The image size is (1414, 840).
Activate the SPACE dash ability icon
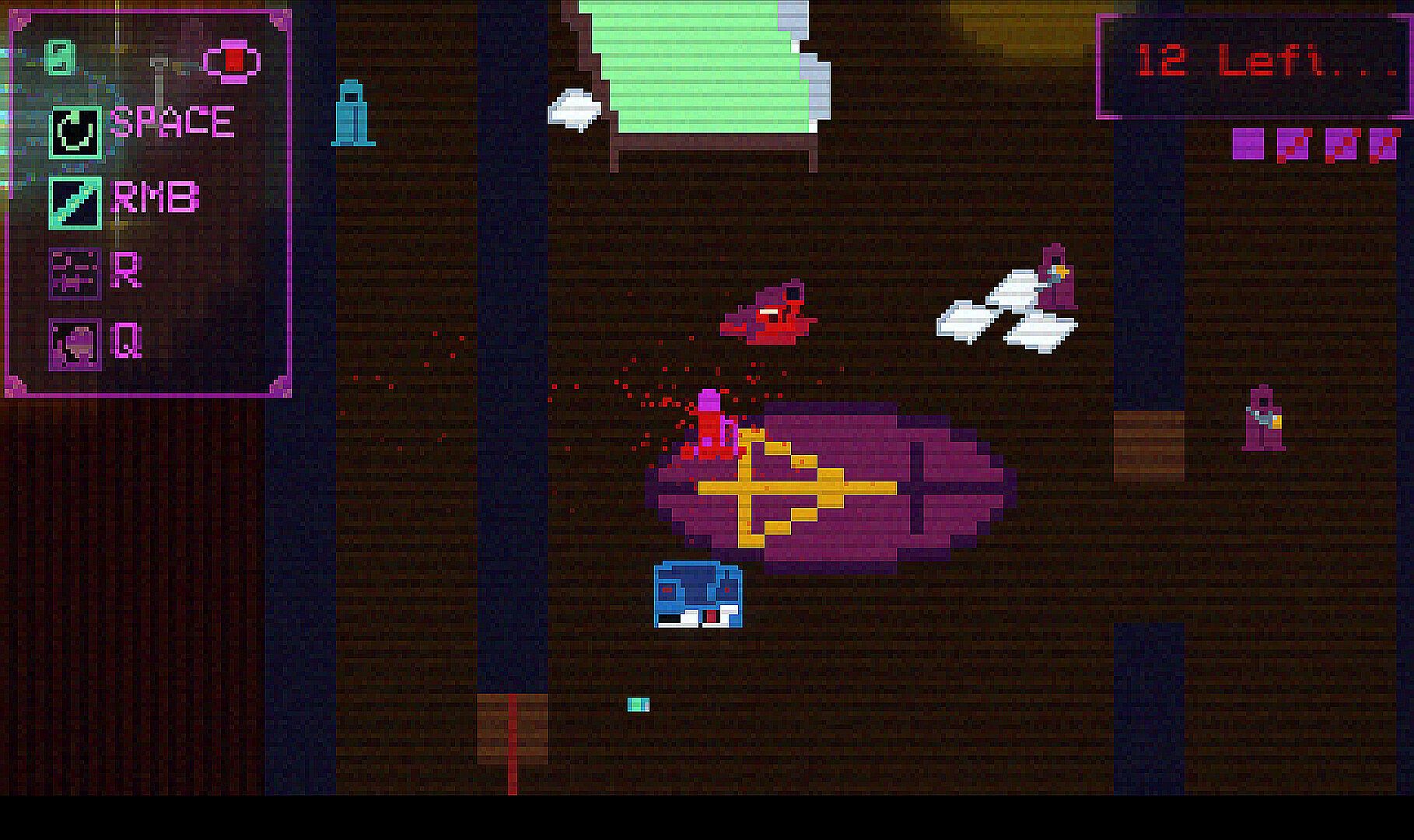(x=75, y=132)
